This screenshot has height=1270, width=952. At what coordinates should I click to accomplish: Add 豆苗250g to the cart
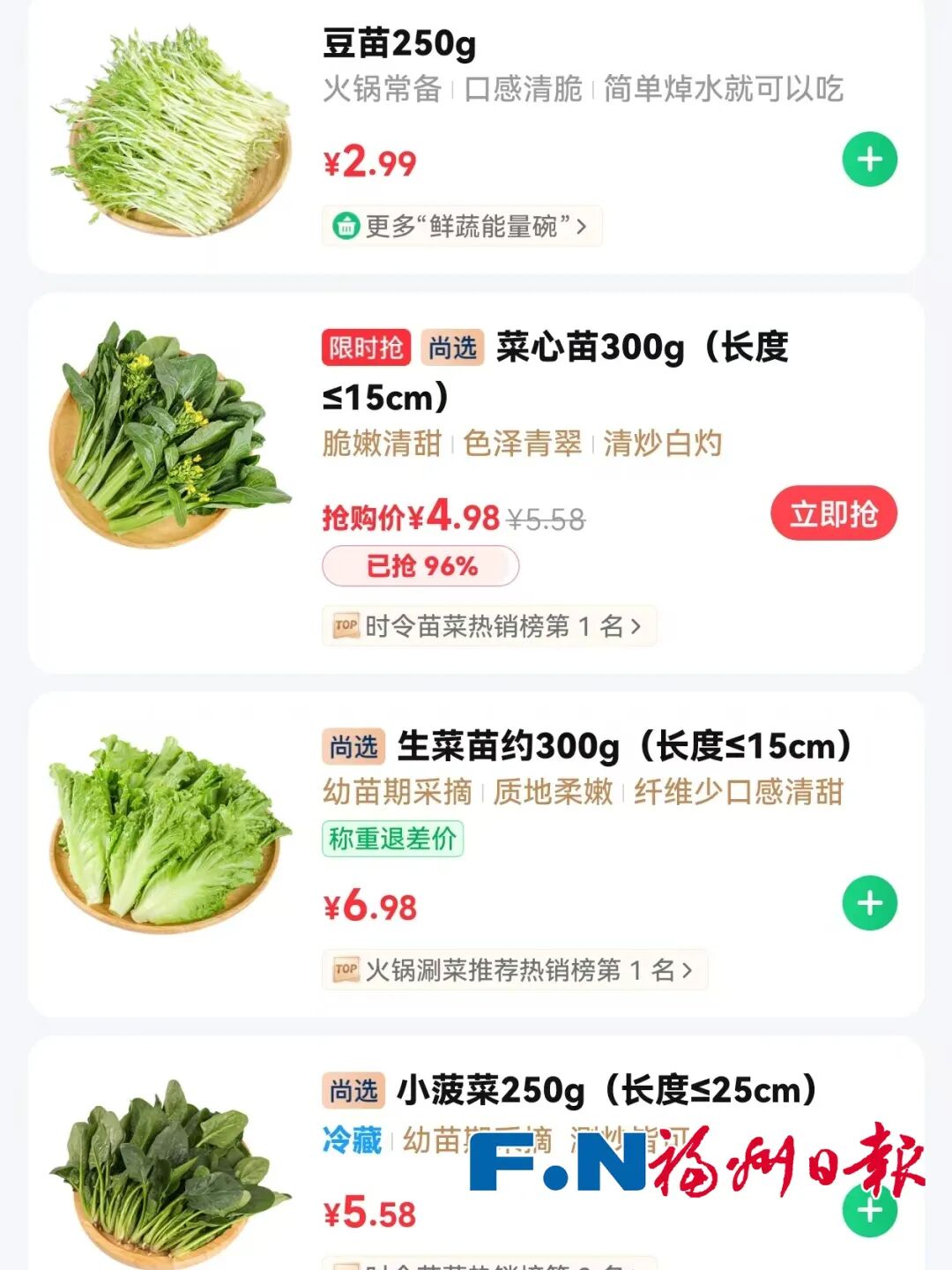click(x=869, y=160)
